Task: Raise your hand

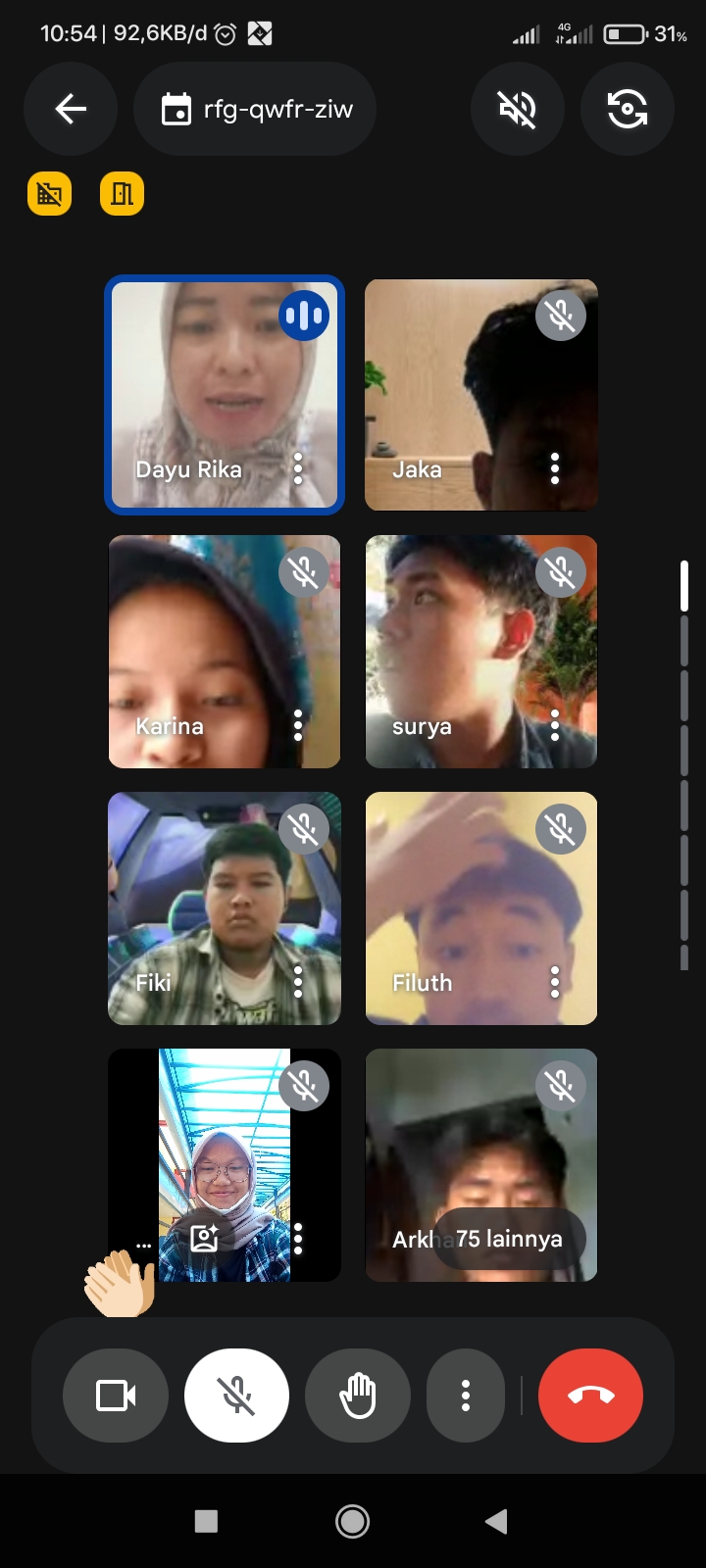Action: tap(358, 1396)
